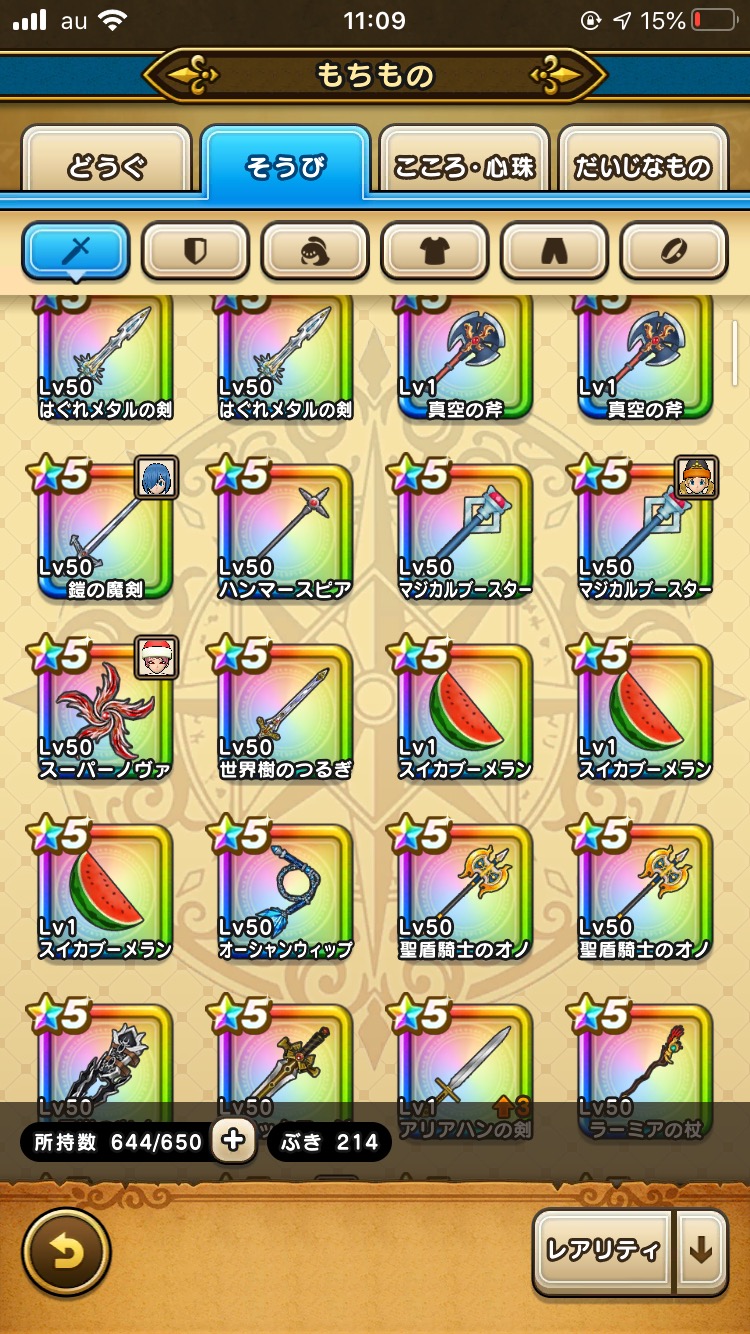
Task: Go back with the return arrow button
Action: [x=66, y=1252]
